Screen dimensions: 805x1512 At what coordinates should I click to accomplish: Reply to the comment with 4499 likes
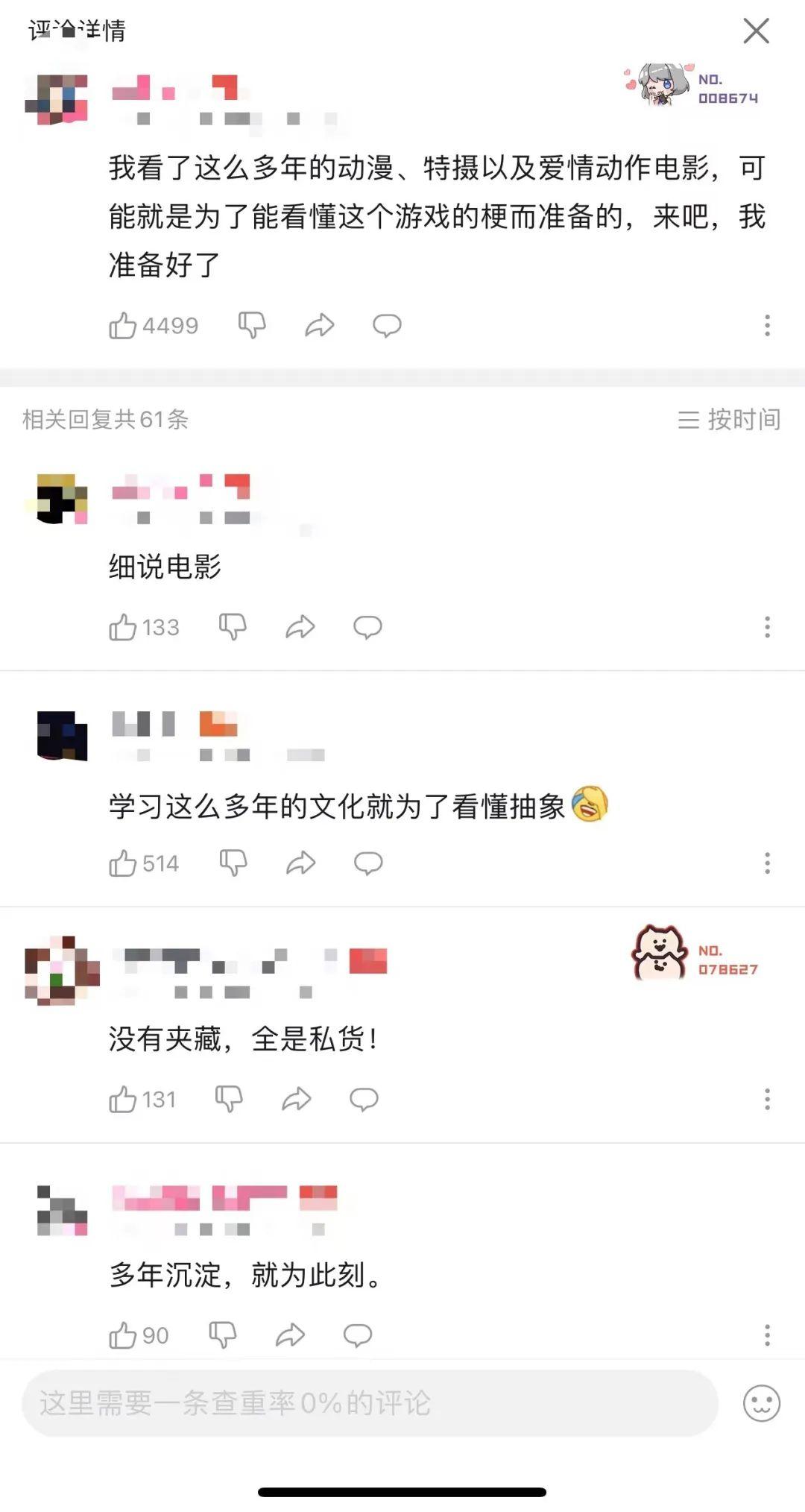pyautogui.click(x=387, y=326)
